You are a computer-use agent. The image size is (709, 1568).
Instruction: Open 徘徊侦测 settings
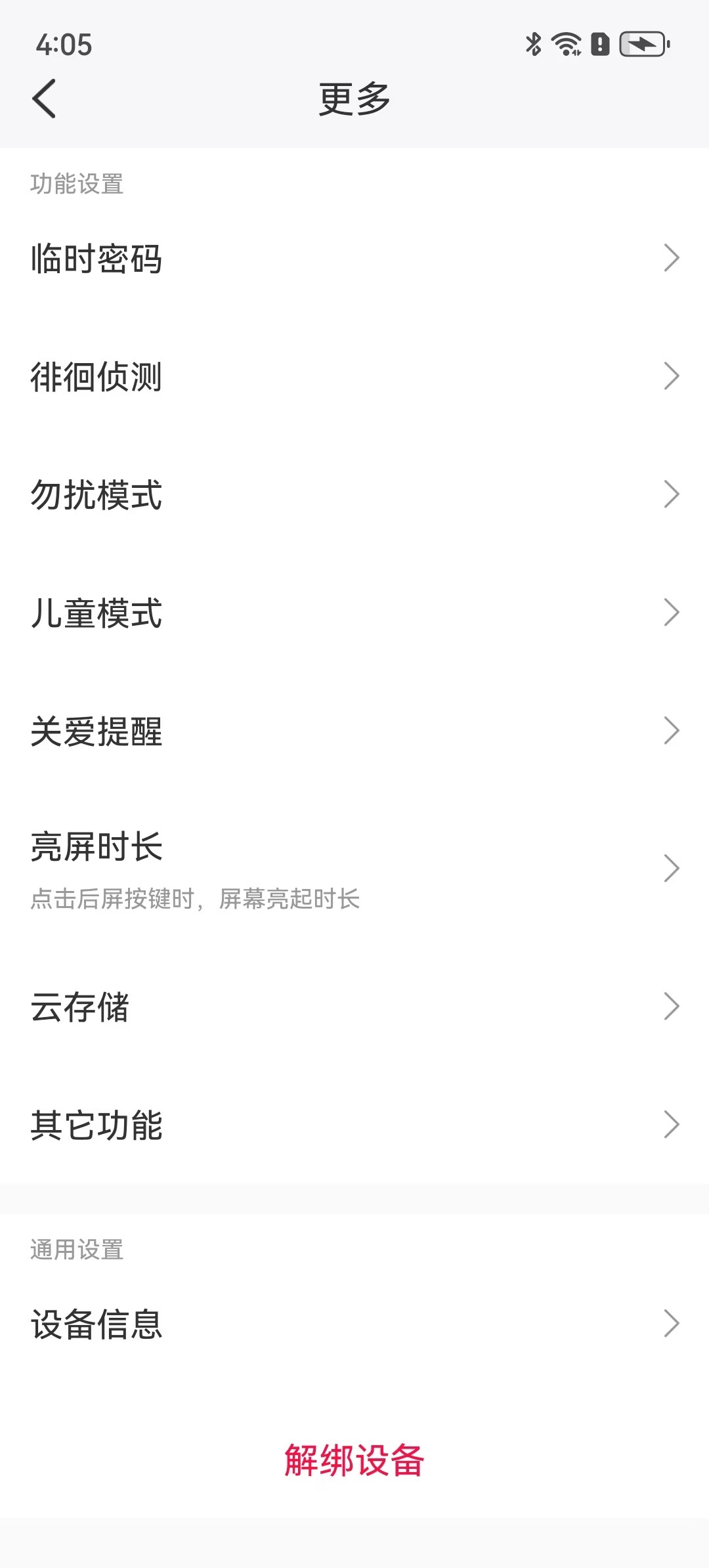click(x=354, y=376)
